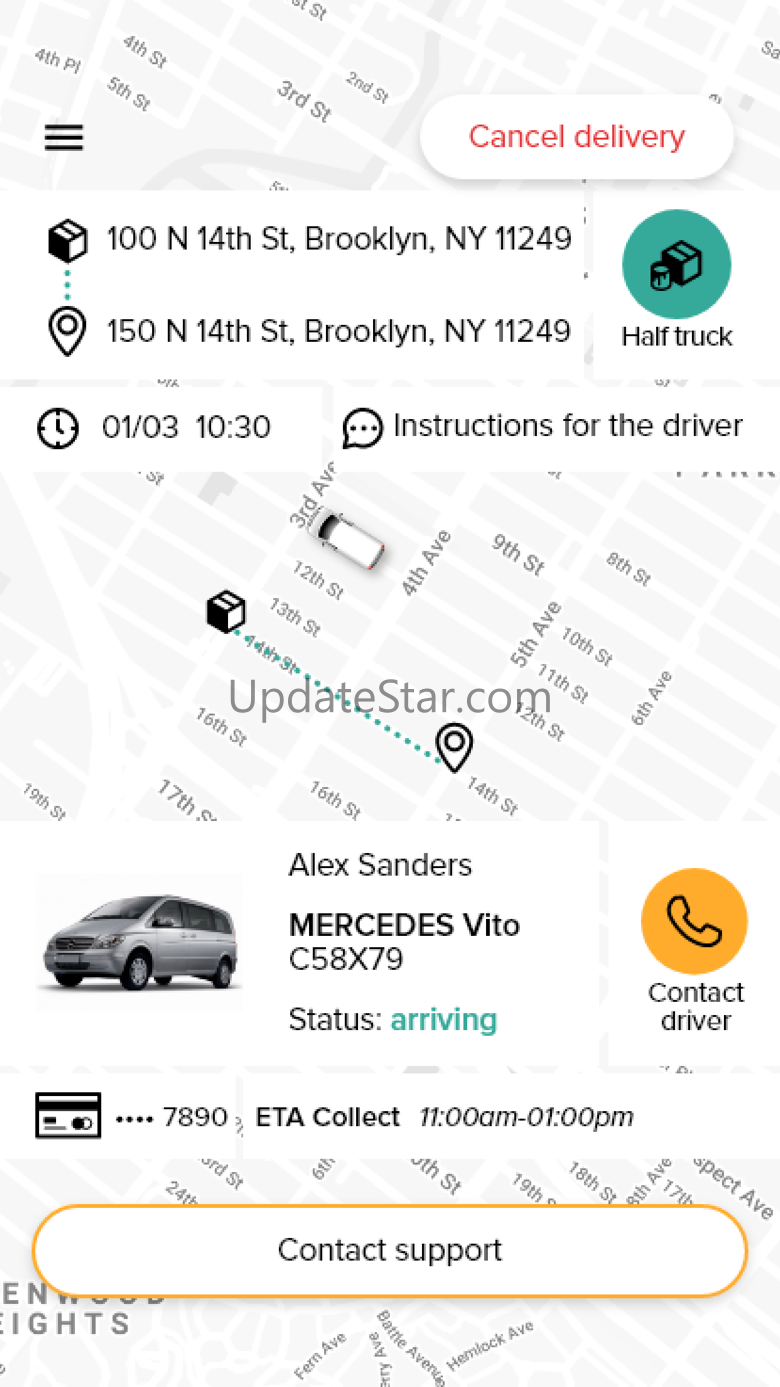
Task: Edit the 01/03 10:30 delivery time
Action: coord(155,427)
